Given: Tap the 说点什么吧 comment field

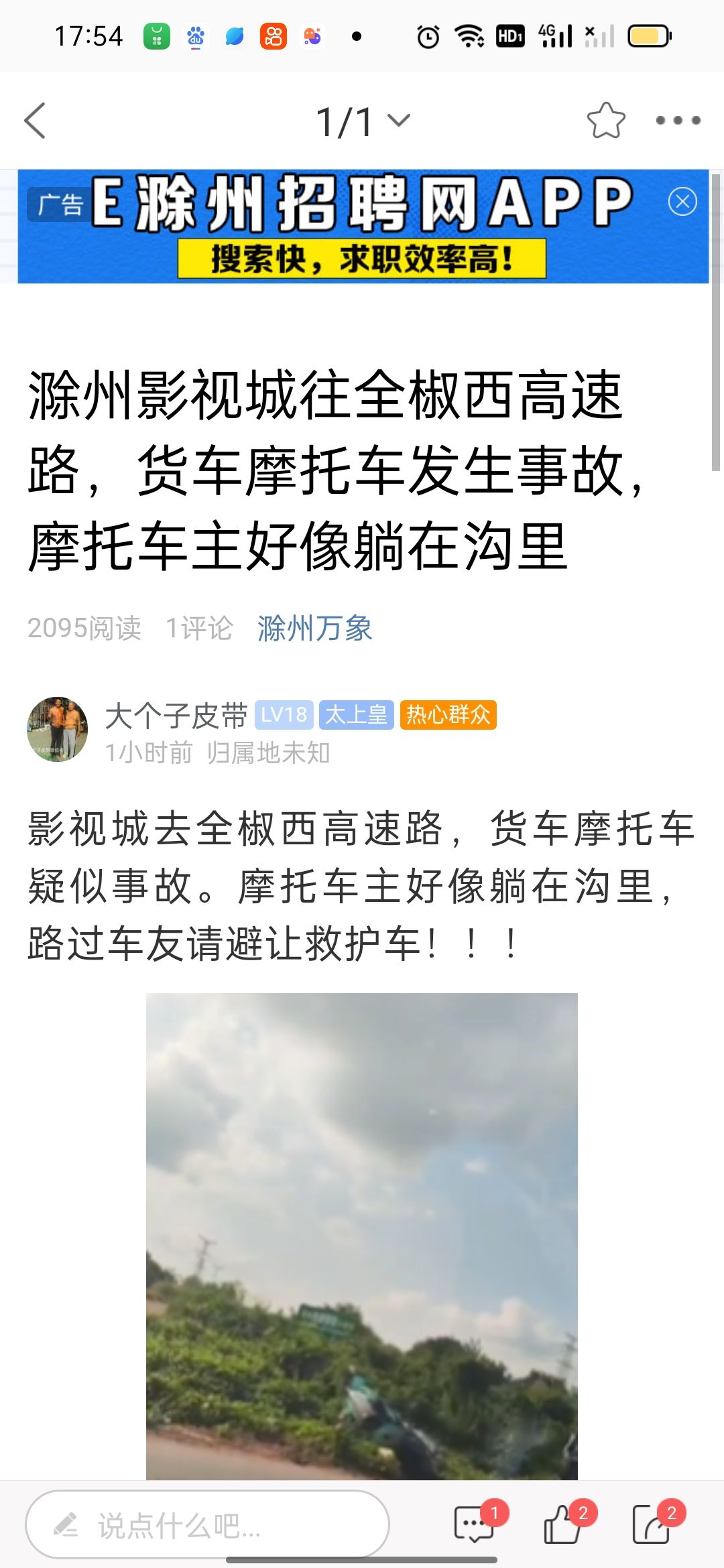Looking at the screenshot, I should click(208, 1525).
